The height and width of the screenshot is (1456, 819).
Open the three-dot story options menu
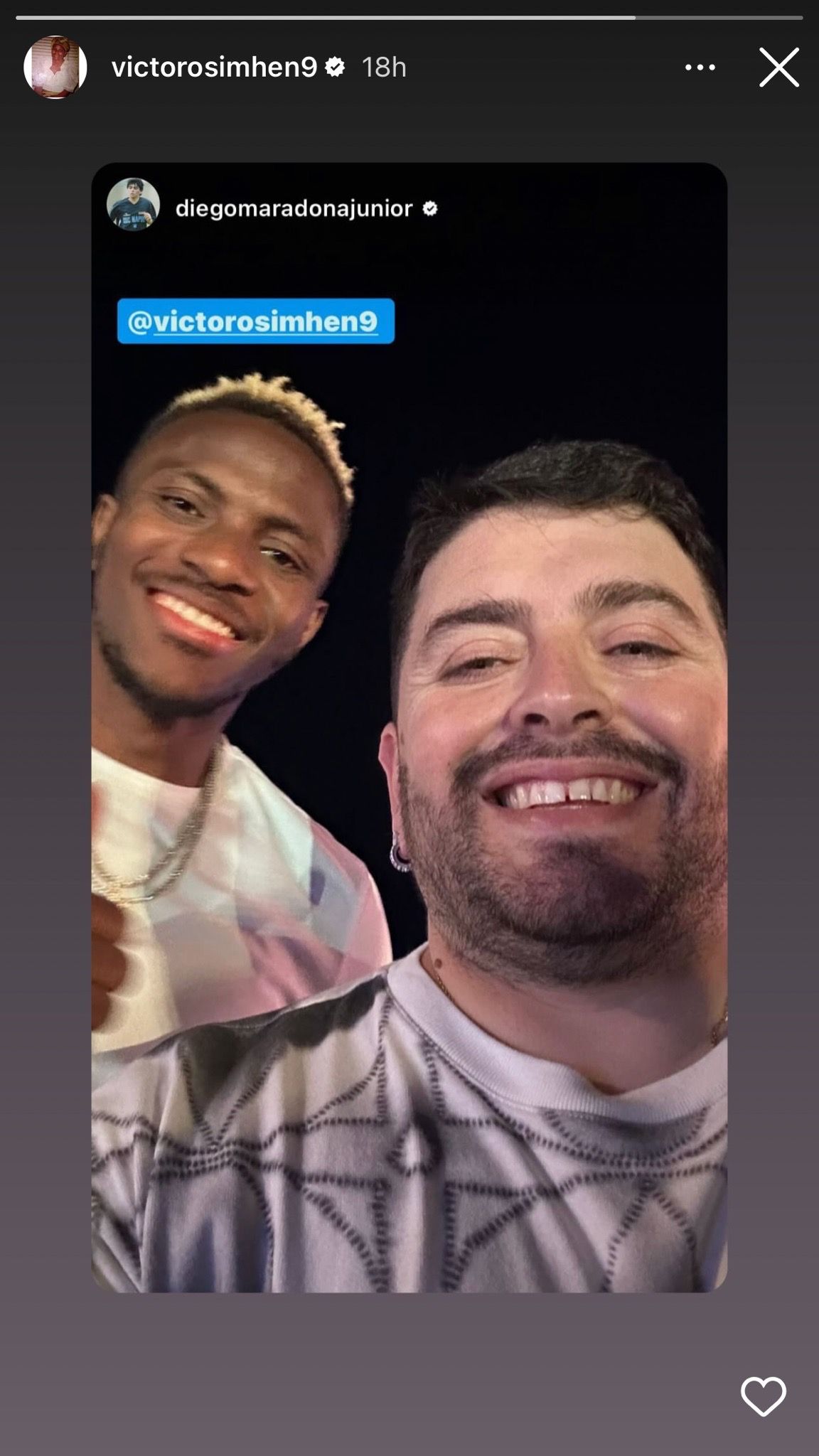(x=700, y=68)
